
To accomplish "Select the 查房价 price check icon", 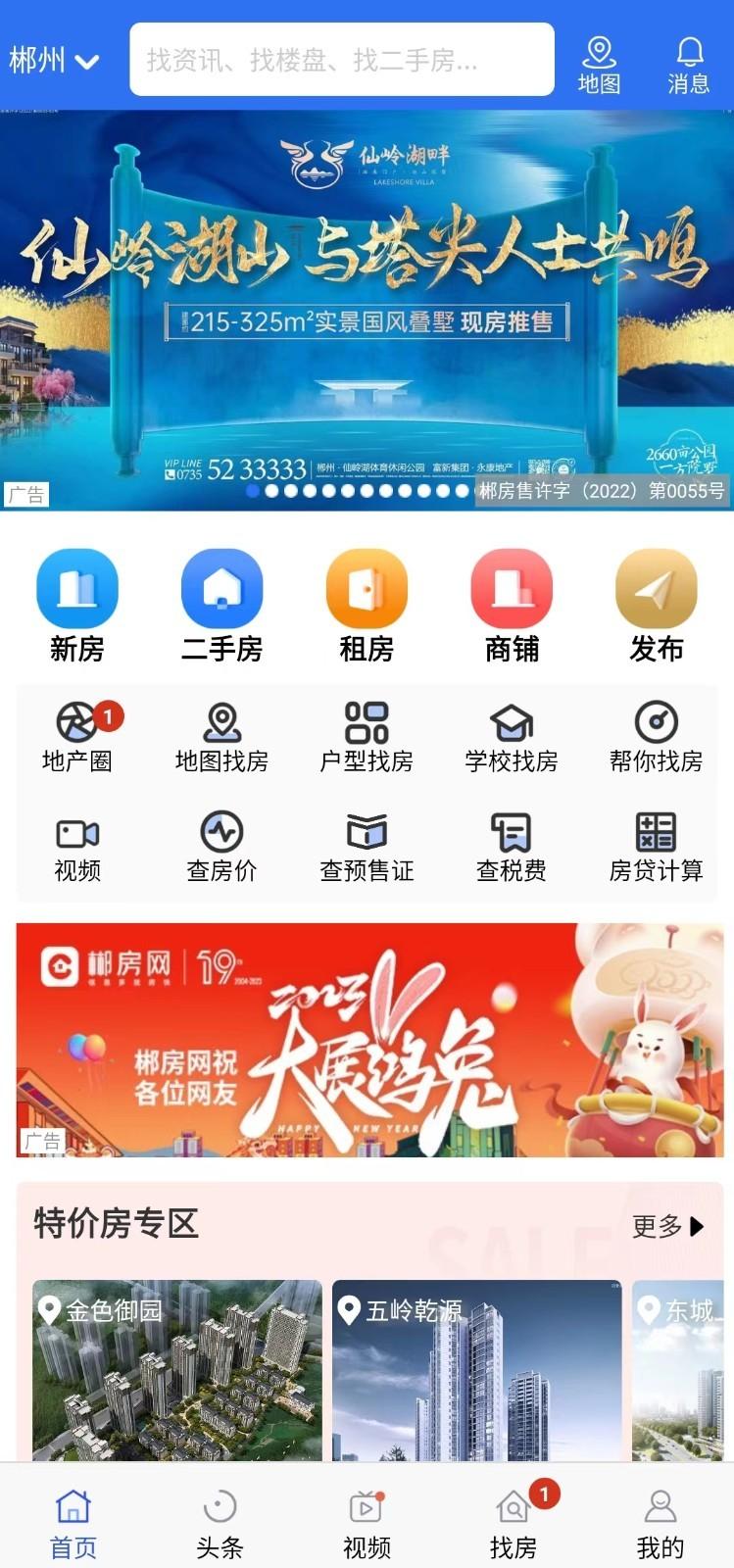I will pyautogui.click(x=222, y=843).
